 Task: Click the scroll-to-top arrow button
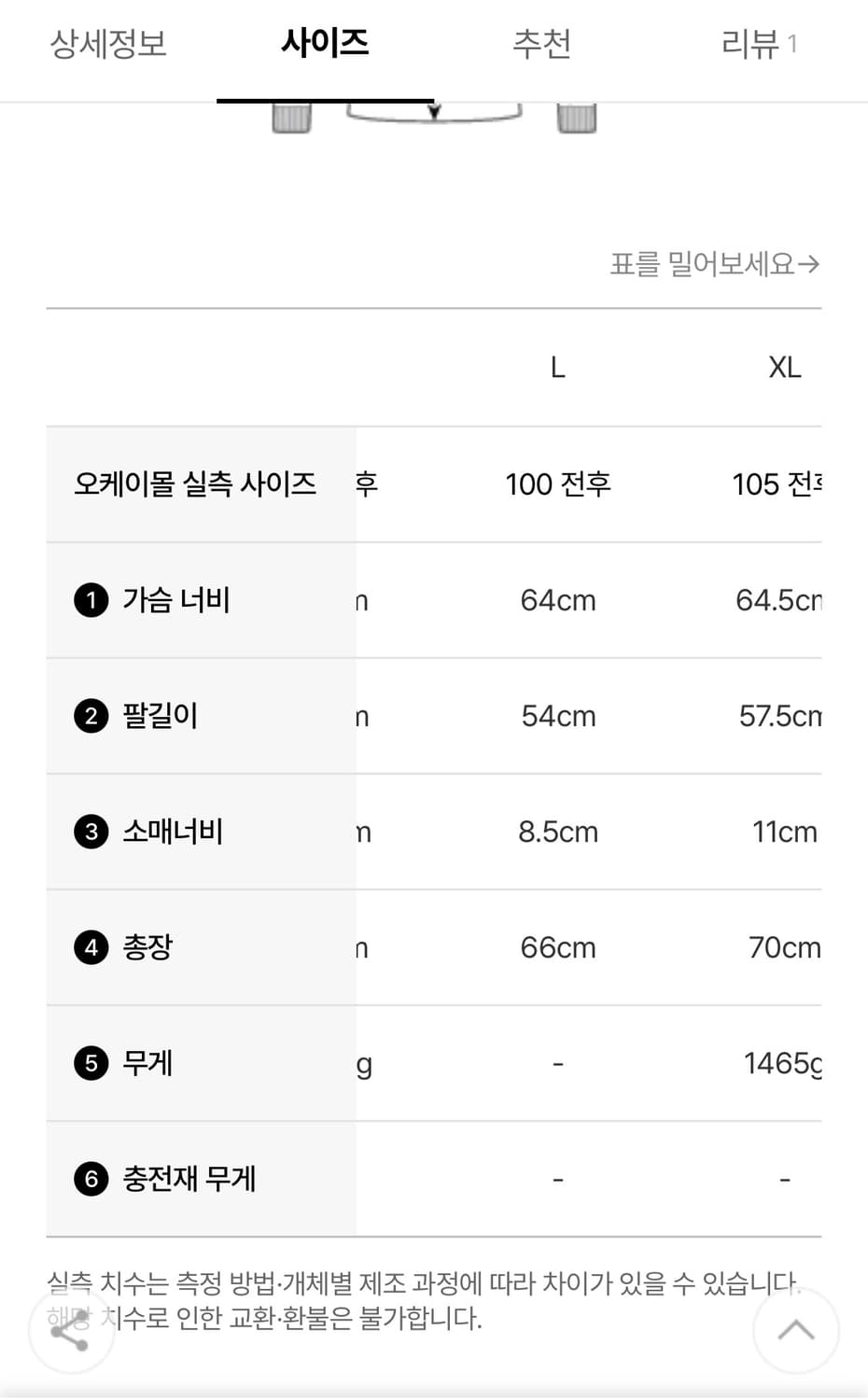tap(796, 1332)
